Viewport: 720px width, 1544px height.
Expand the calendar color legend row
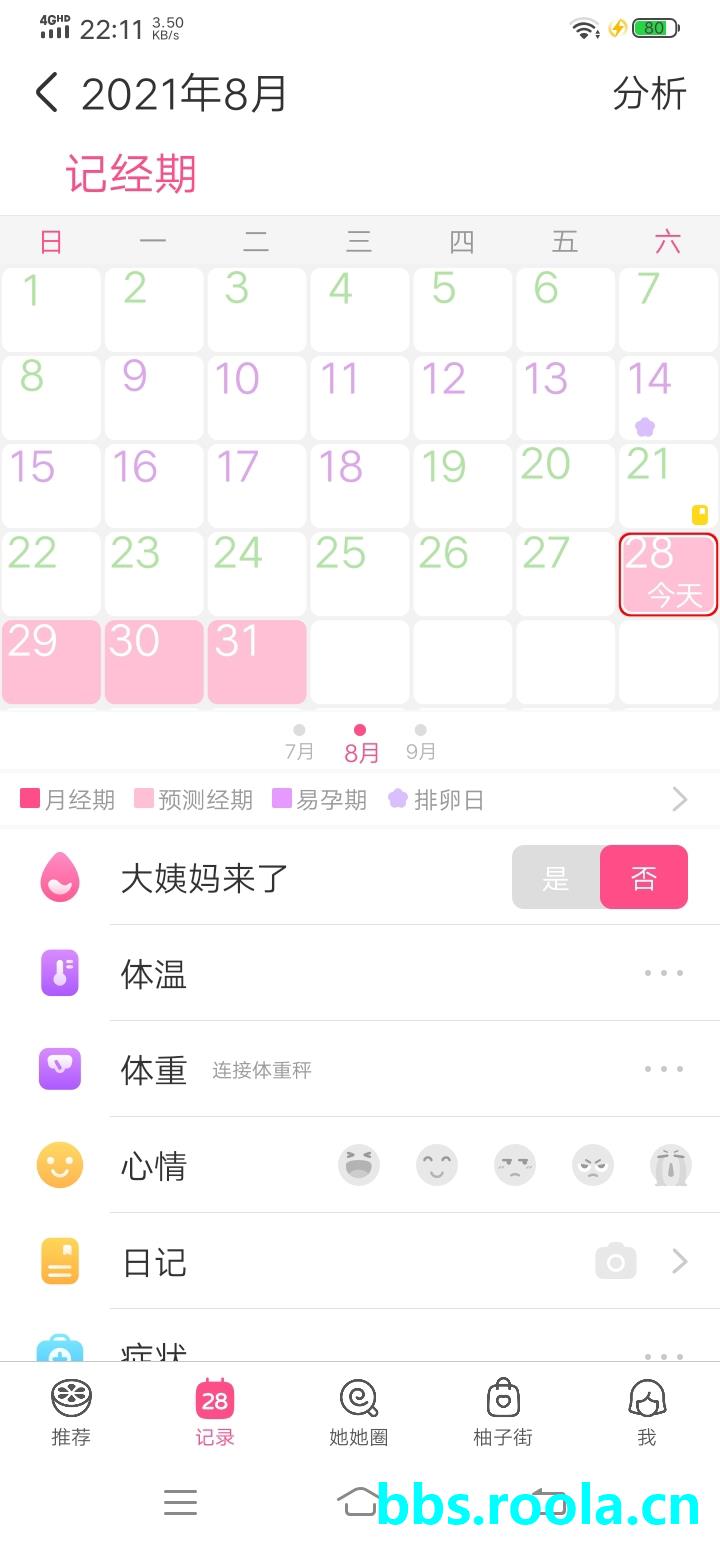point(679,799)
